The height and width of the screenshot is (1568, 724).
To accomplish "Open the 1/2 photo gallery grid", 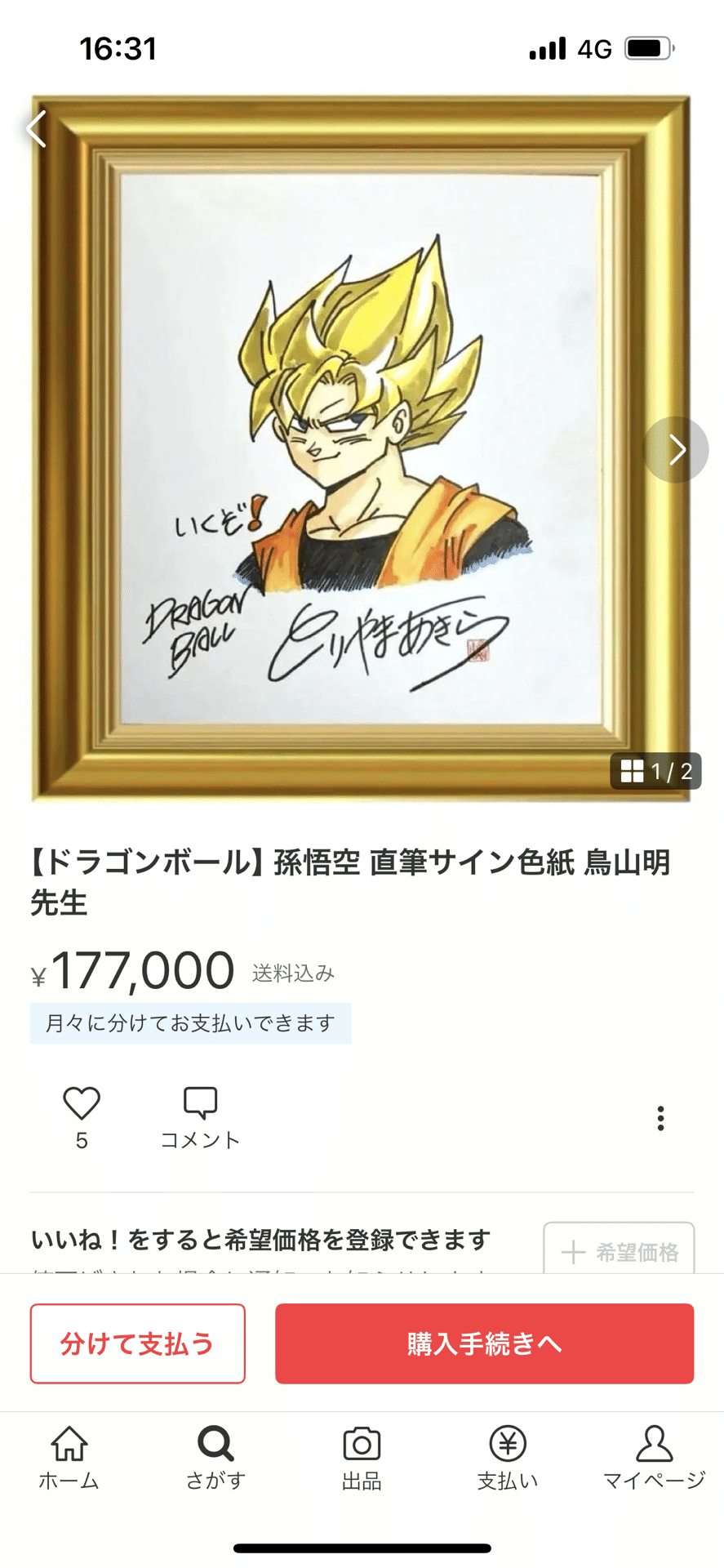I will [655, 771].
